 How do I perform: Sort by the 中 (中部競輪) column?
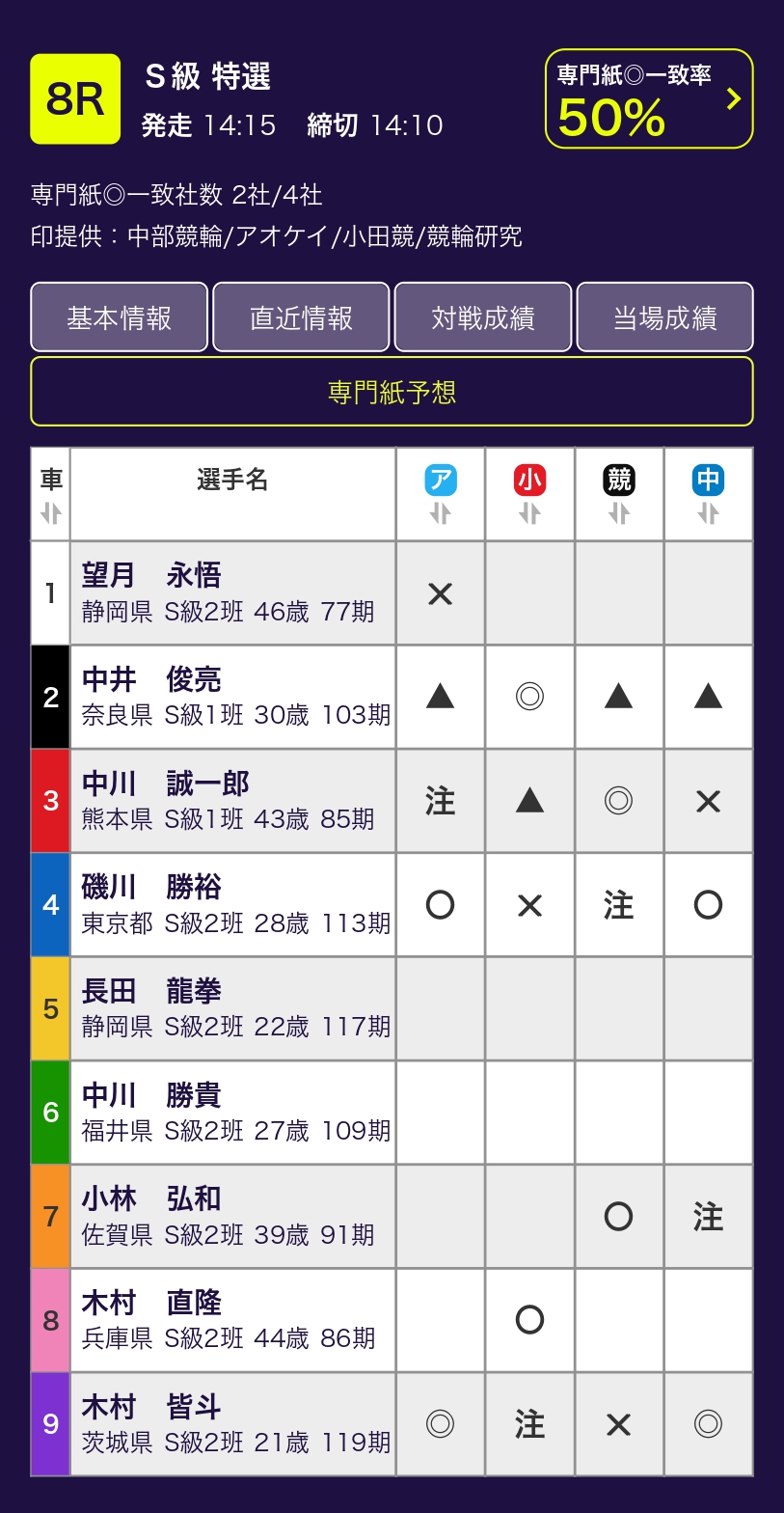pyautogui.click(x=708, y=512)
